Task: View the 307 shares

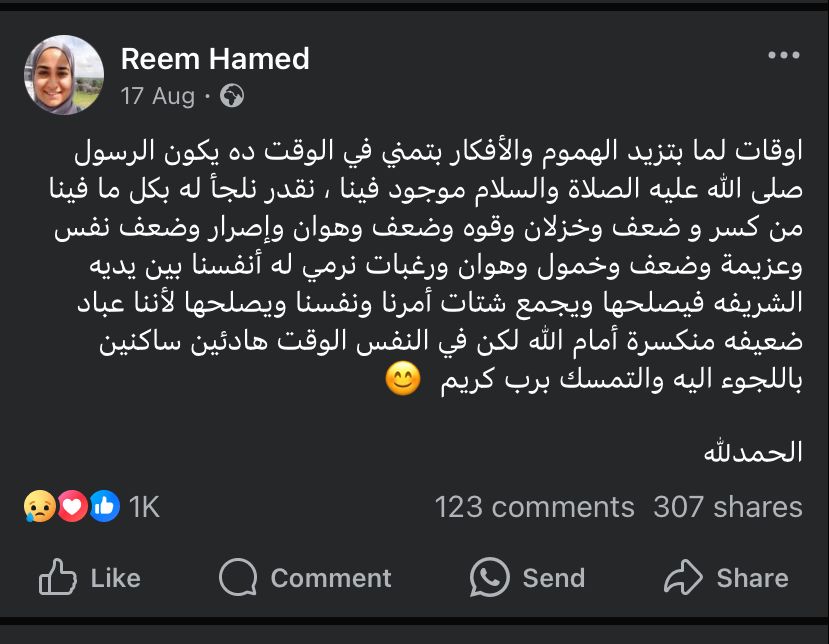Action: pos(727,507)
